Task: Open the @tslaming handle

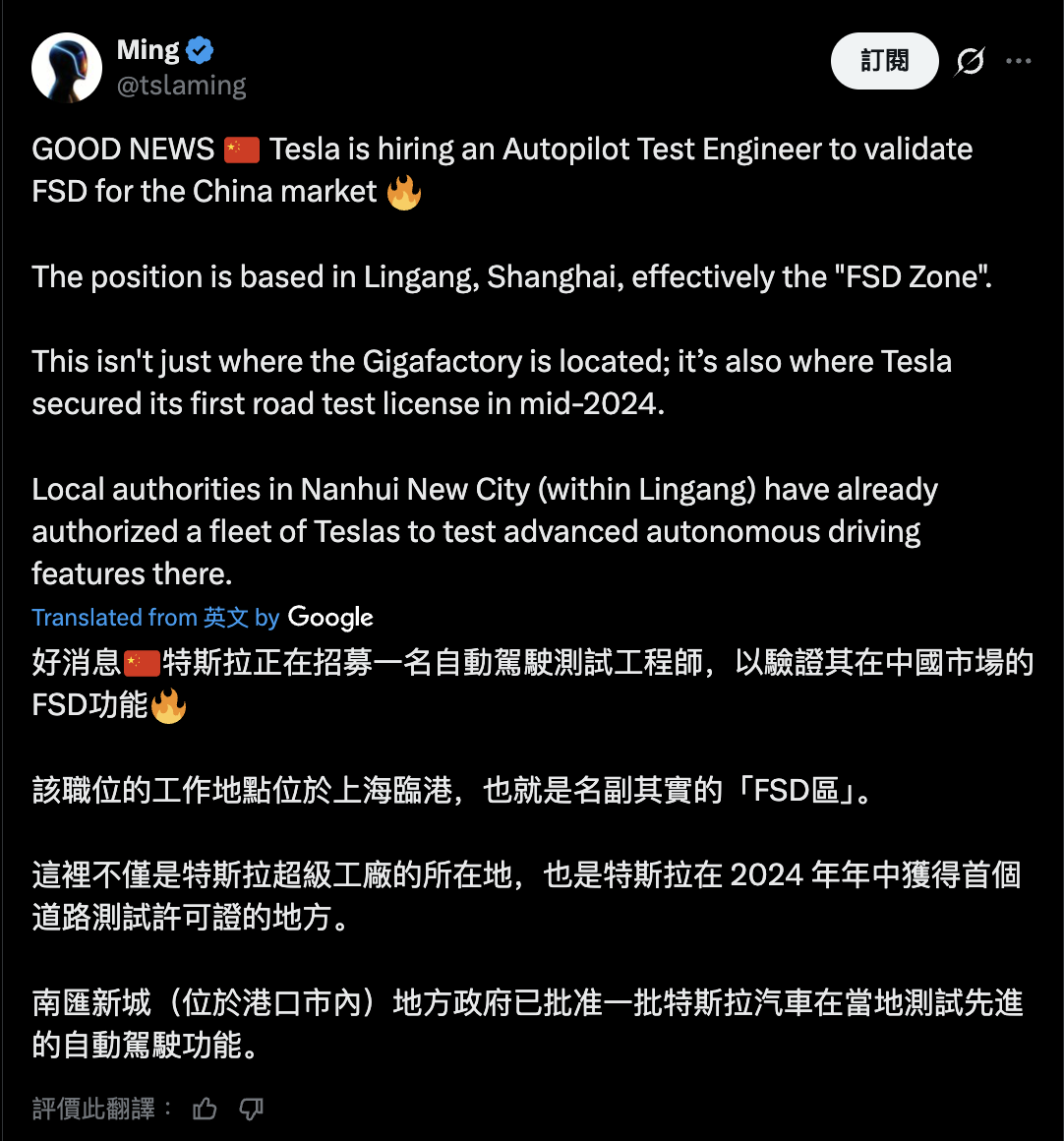Action: (x=181, y=87)
